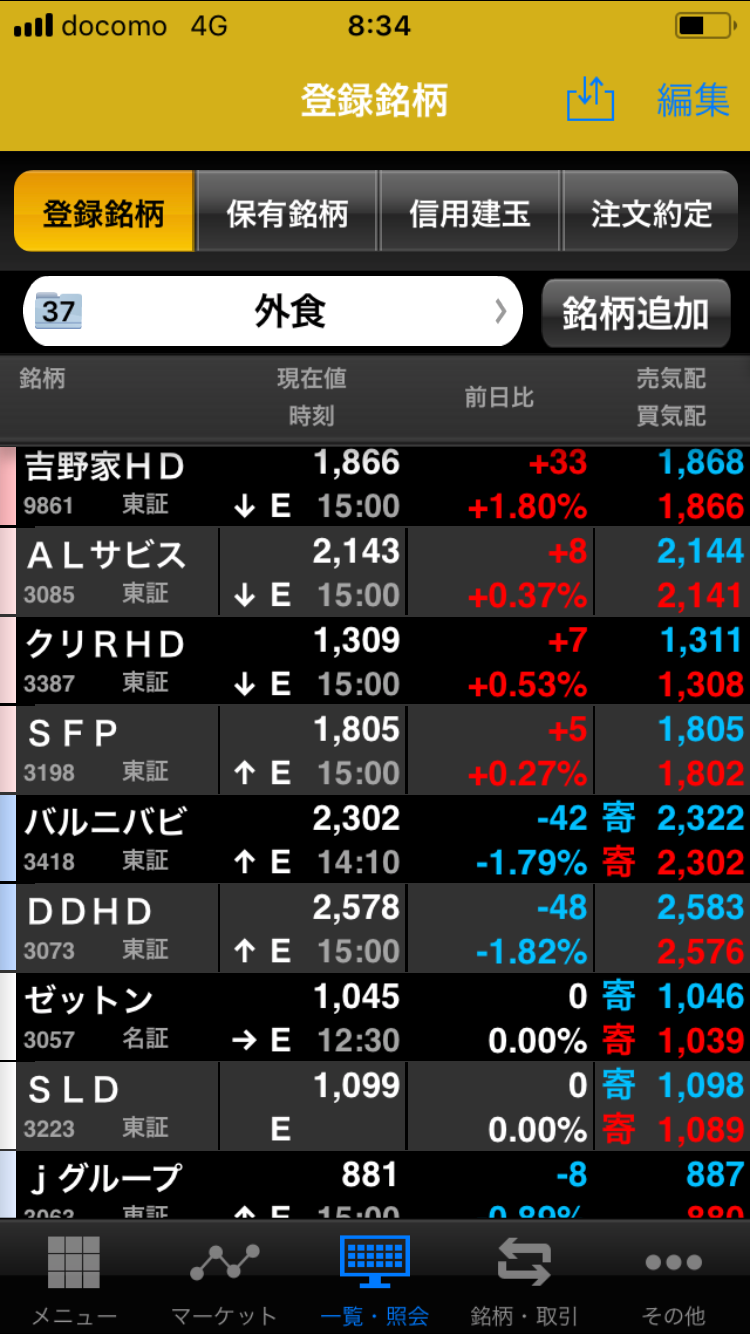
Task: Go to the マーケット tab
Action: (224, 1278)
